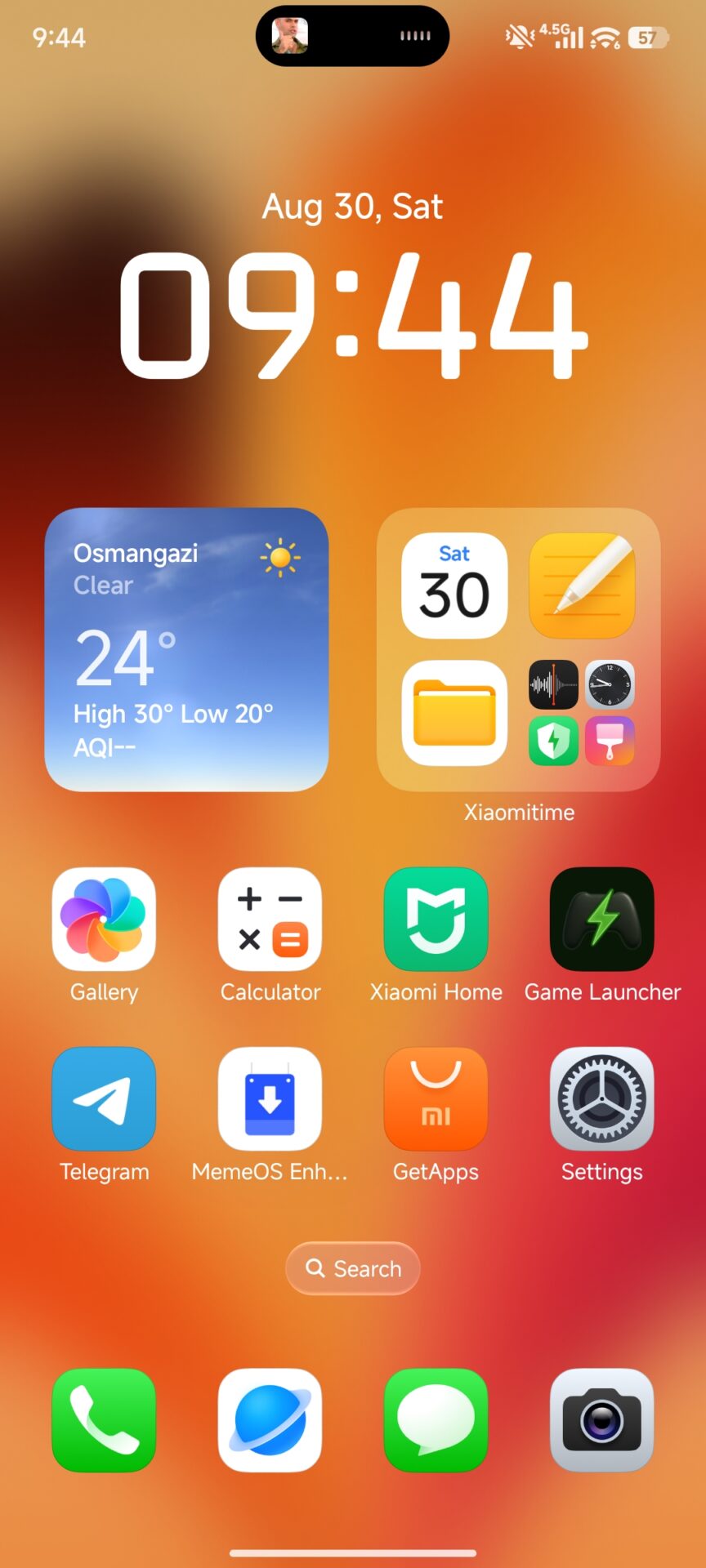
Task: Open the Phone dialer in dock
Action: 104,1420
